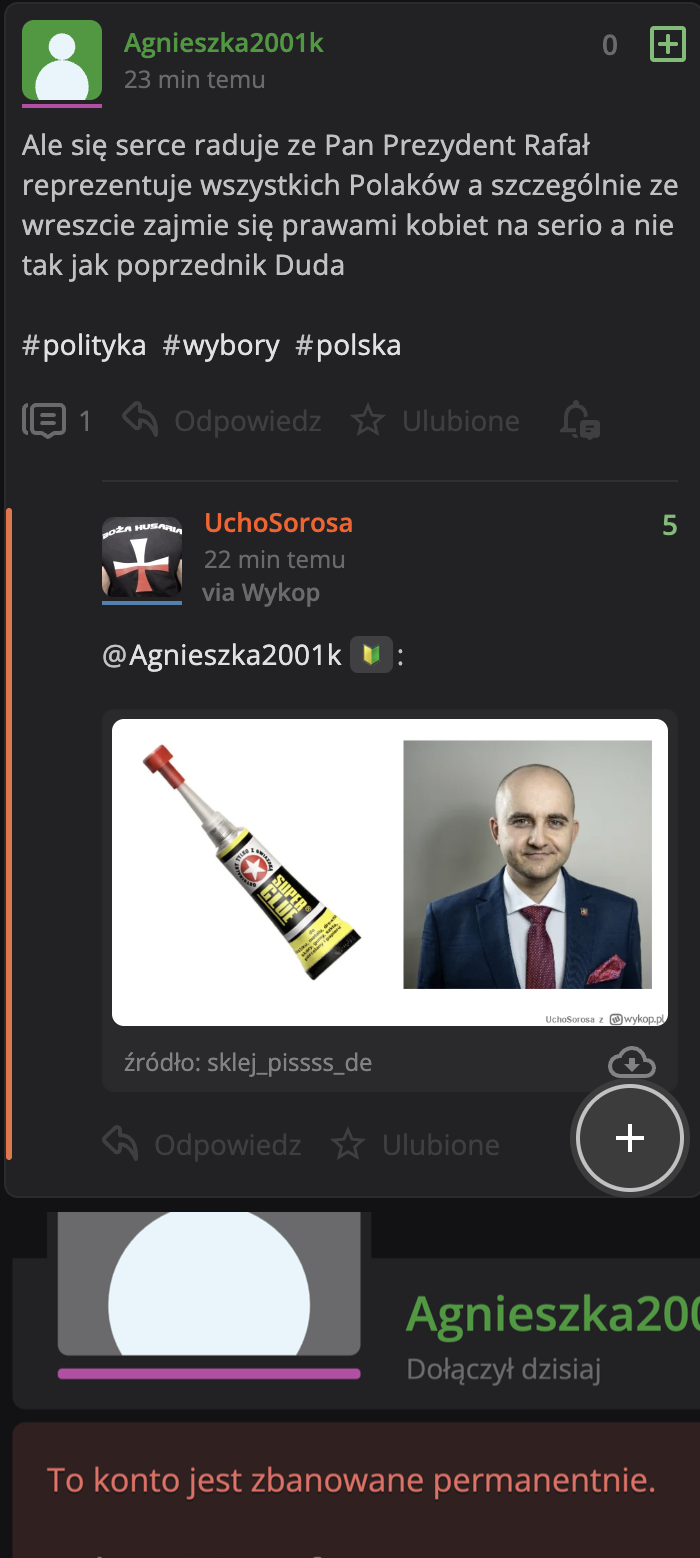Show comments count on Agnieszka2001k's post
The width and height of the screenshot is (700, 1558).
tap(56, 421)
